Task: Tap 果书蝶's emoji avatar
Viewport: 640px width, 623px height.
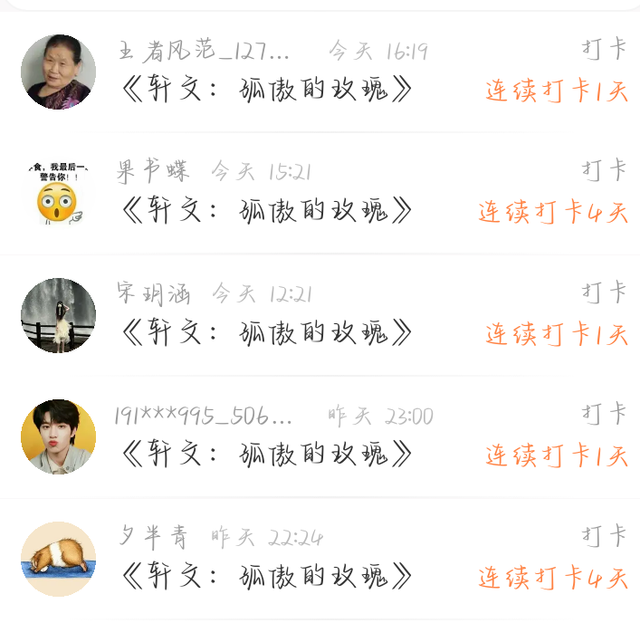Action: (x=58, y=193)
